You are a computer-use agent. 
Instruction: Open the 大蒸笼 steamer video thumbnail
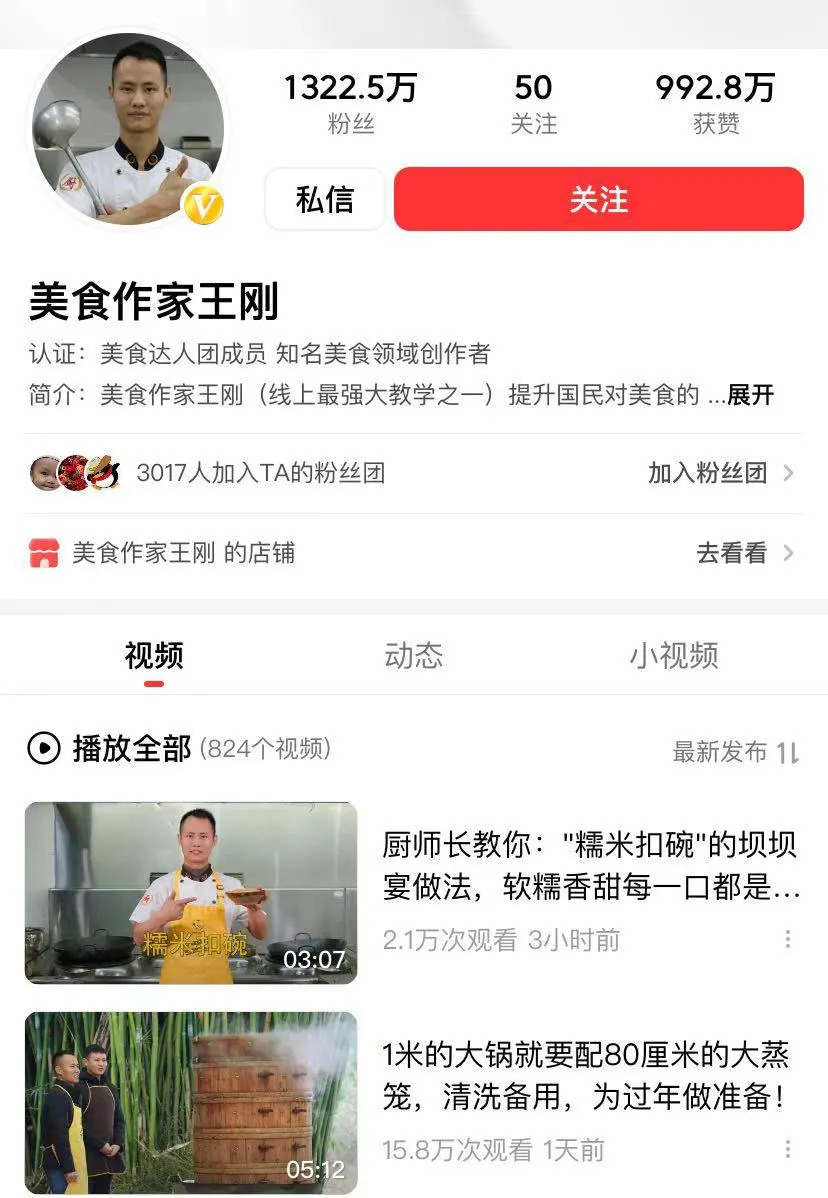(x=191, y=1103)
